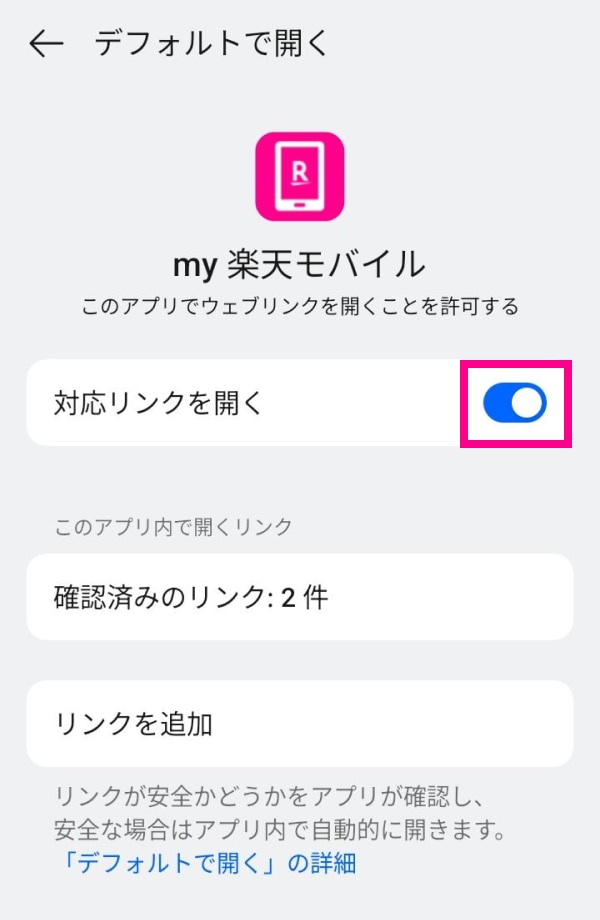Viewport: 600px width, 920px height.
Task: Turn off the 対応リンクを開く switch
Action: click(x=515, y=403)
